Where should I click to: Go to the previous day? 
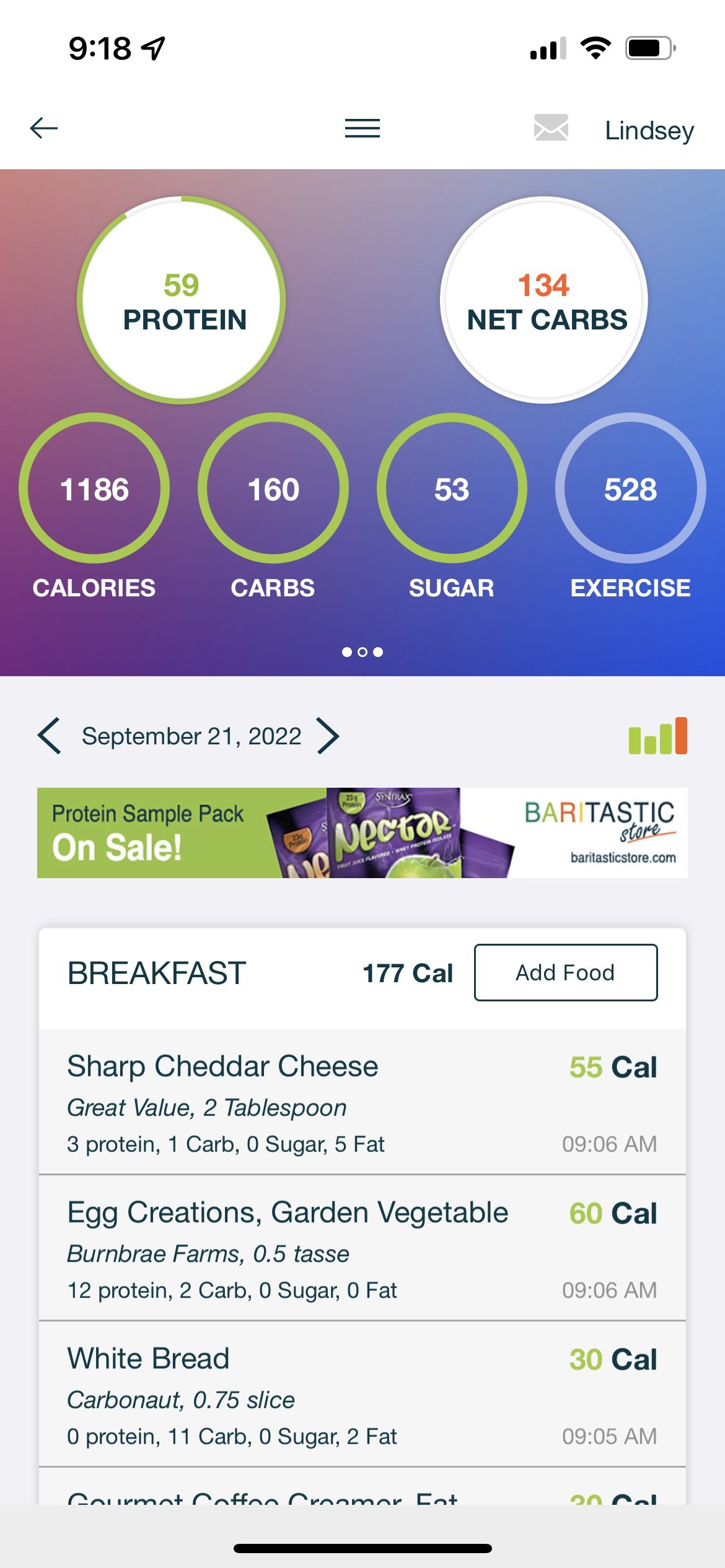[49, 736]
